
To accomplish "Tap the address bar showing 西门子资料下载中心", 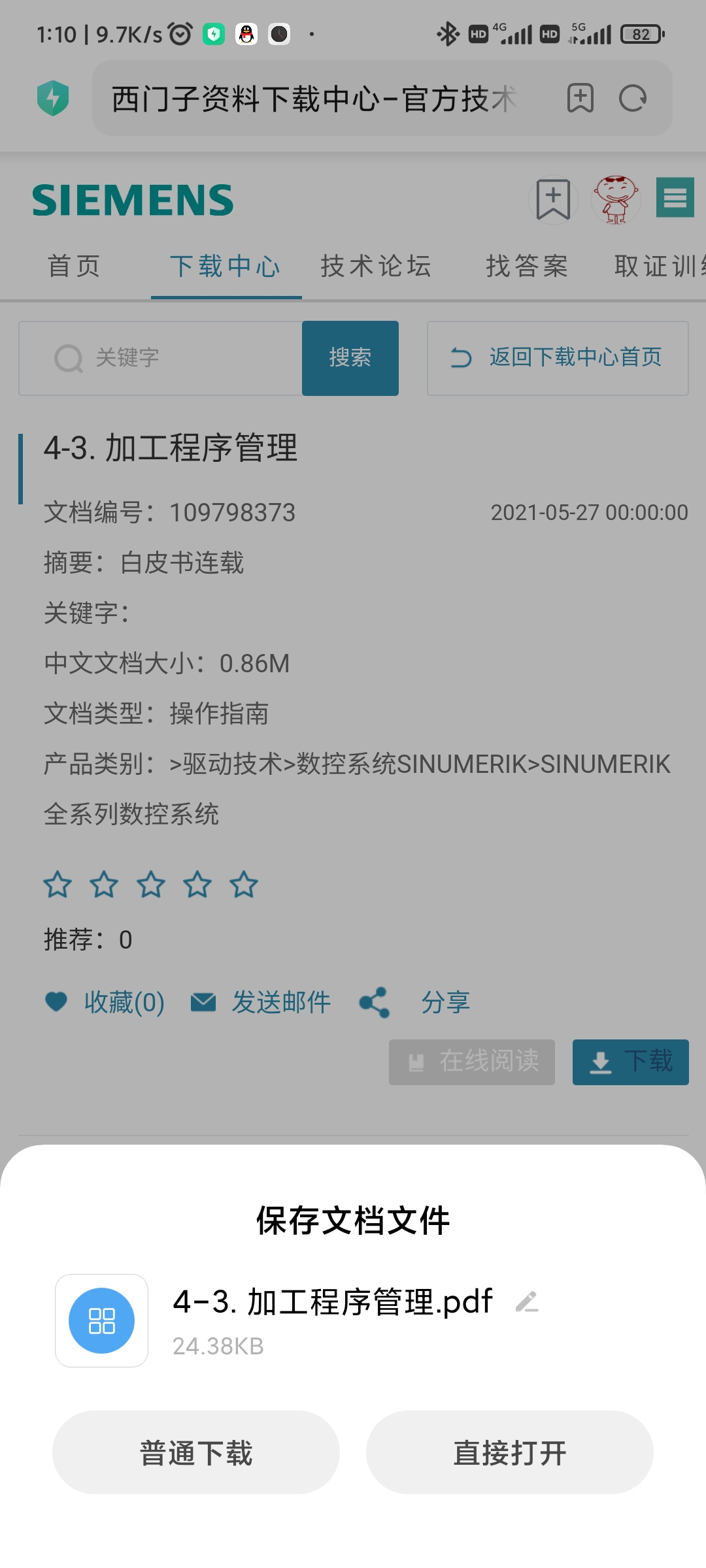I will click(314, 99).
